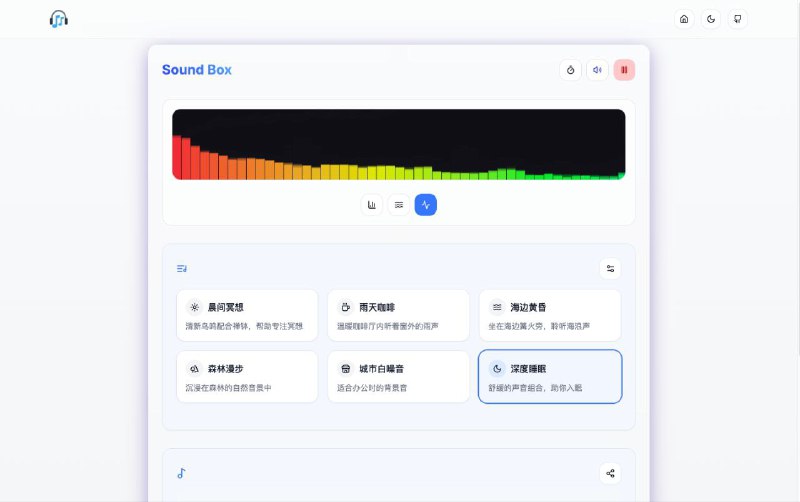Select the 海边黄昏 preset
Image resolution: width=800 pixels, height=502 pixels.
click(549, 315)
